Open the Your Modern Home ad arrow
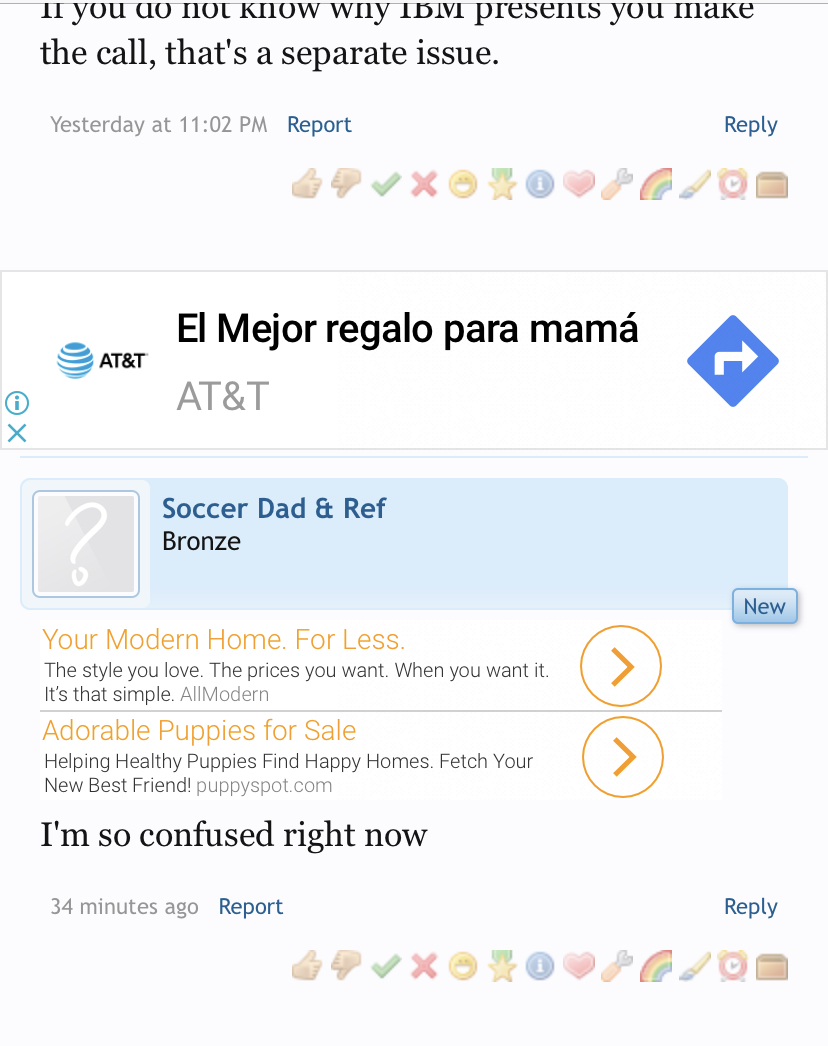Image resolution: width=828 pixels, height=1046 pixels. click(x=621, y=666)
